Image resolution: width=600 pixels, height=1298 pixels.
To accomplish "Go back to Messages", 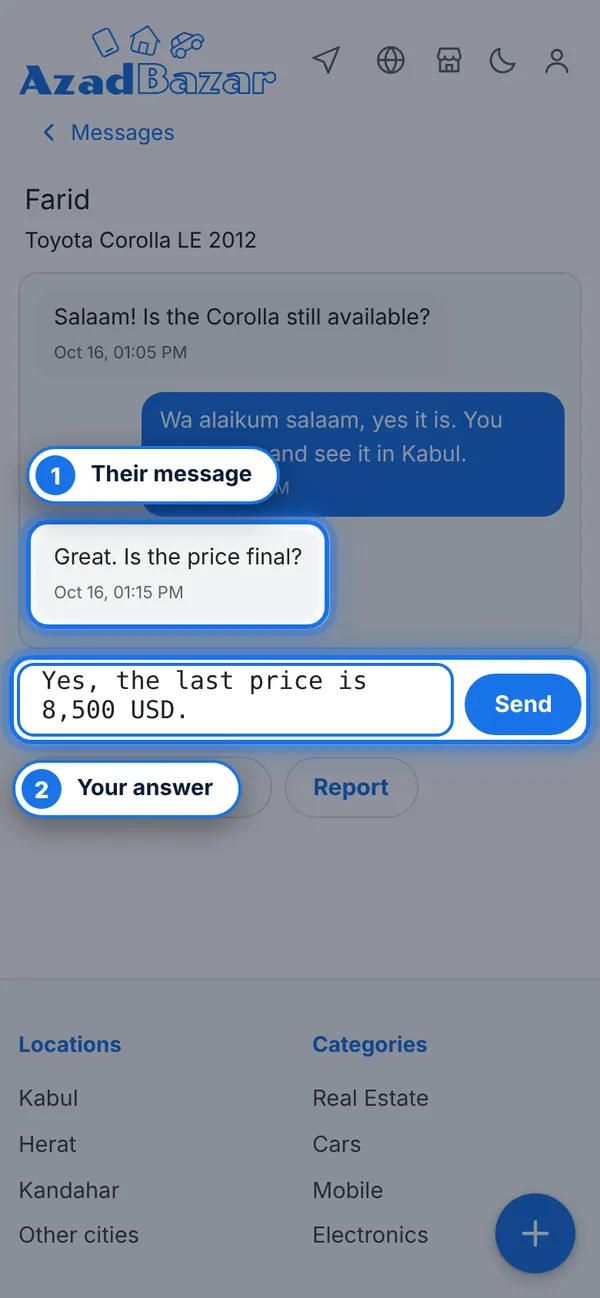I will (108, 133).
